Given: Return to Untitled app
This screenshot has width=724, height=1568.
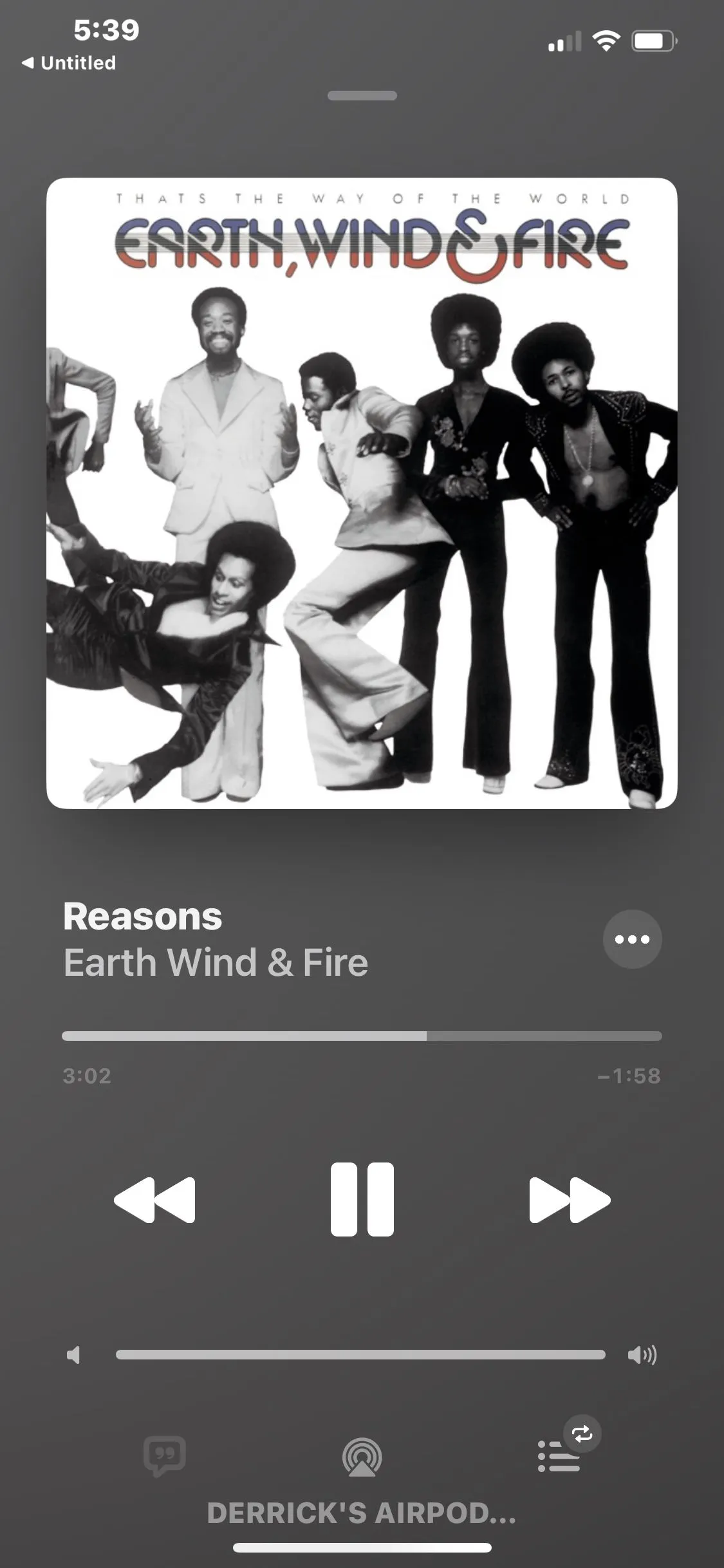Looking at the screenshot, I should pos(70,63).
